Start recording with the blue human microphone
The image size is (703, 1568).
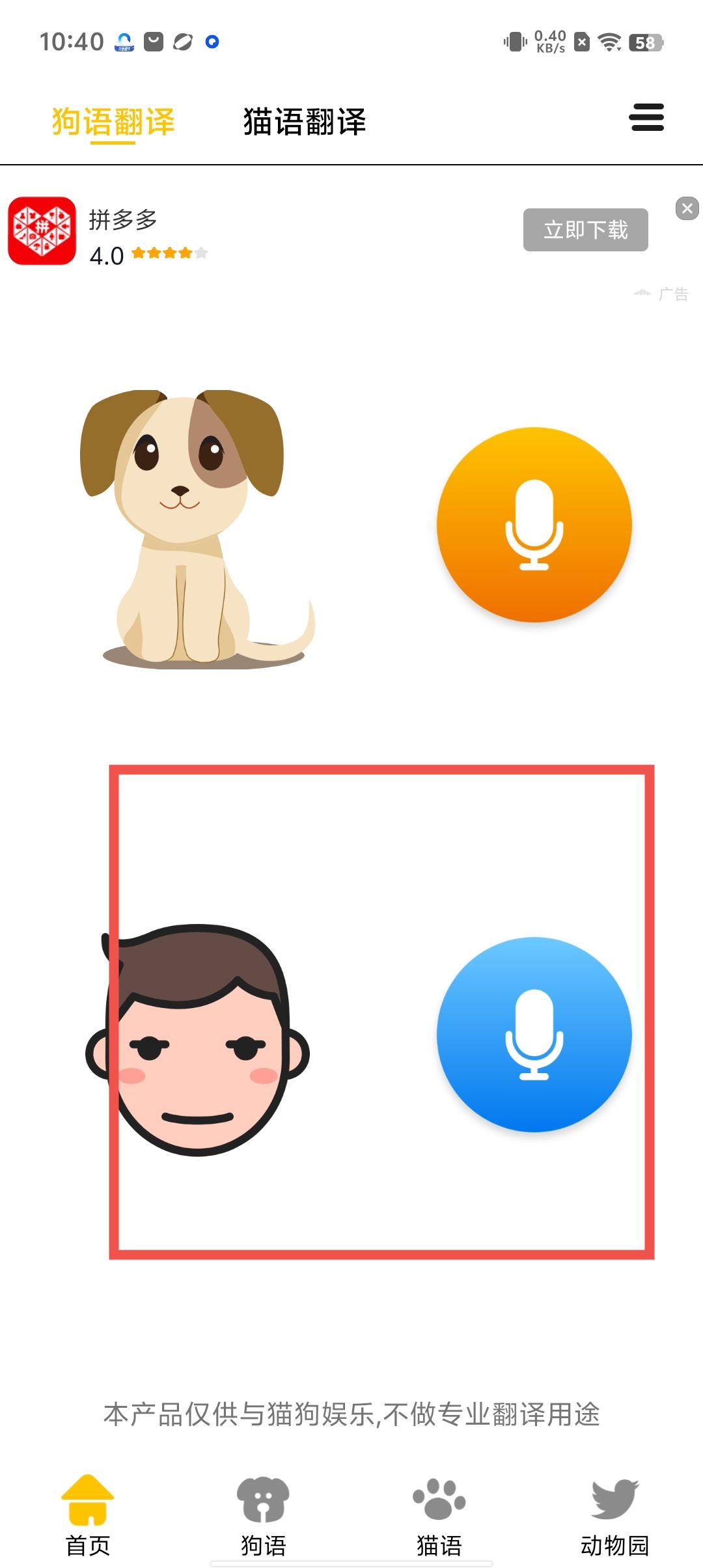534,1035
